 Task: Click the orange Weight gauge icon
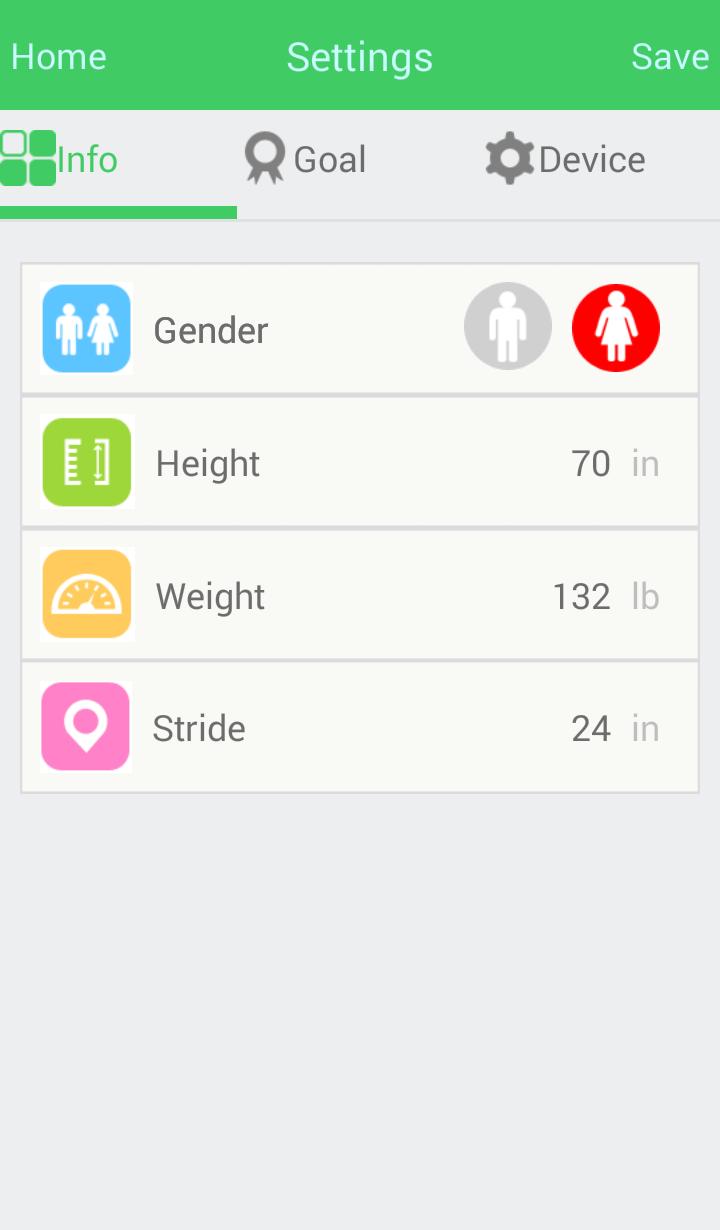pos(86,595)
